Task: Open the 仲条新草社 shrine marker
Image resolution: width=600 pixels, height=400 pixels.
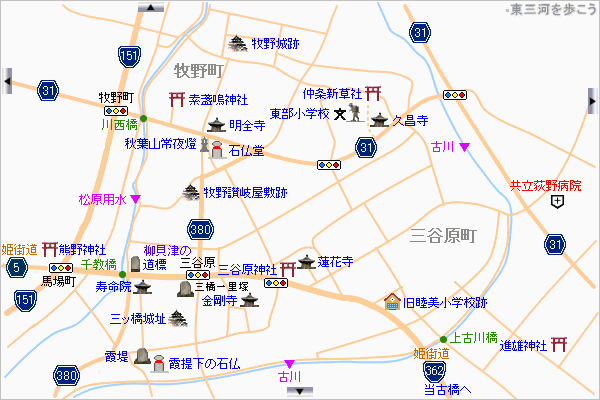Action: click(374, 92)
